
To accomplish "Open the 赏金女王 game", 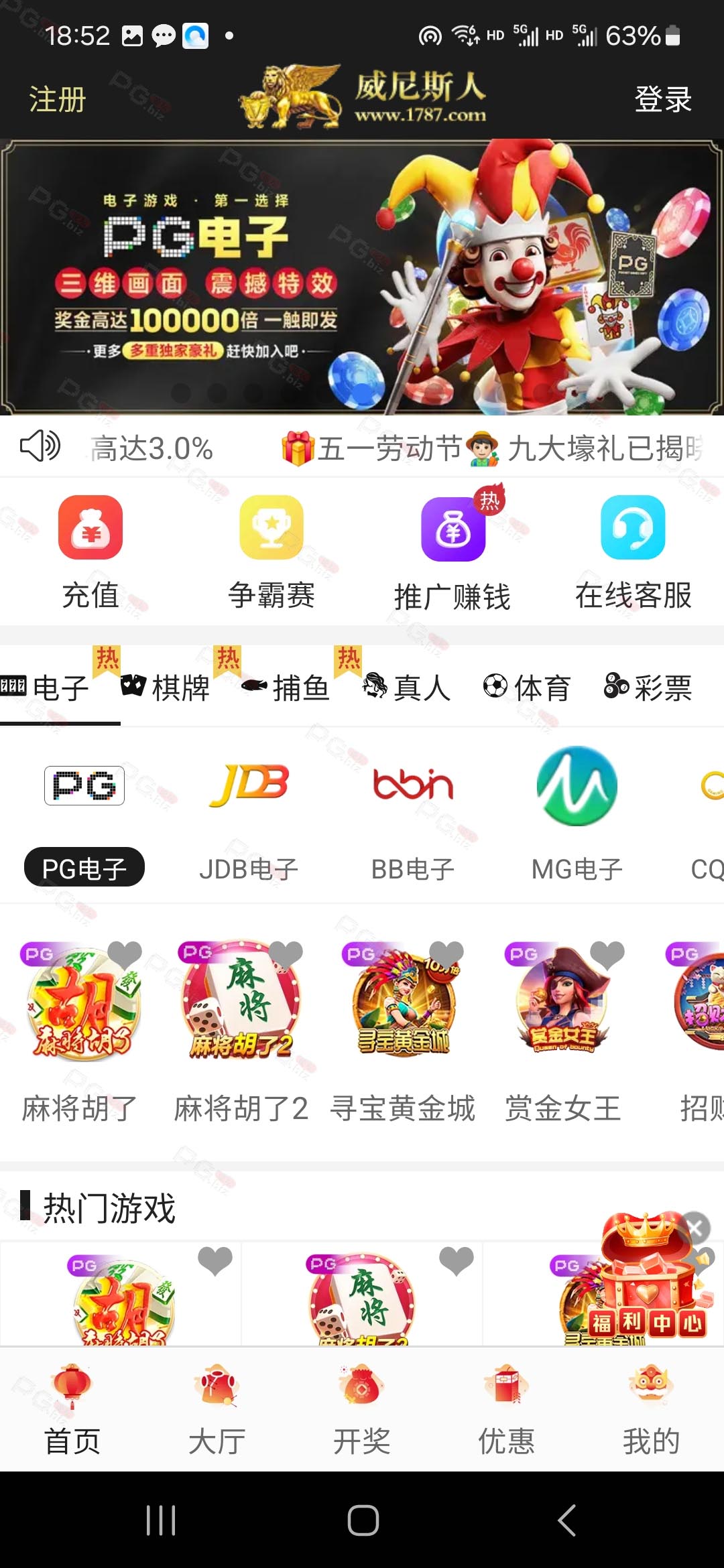I will coord(563,1032).
